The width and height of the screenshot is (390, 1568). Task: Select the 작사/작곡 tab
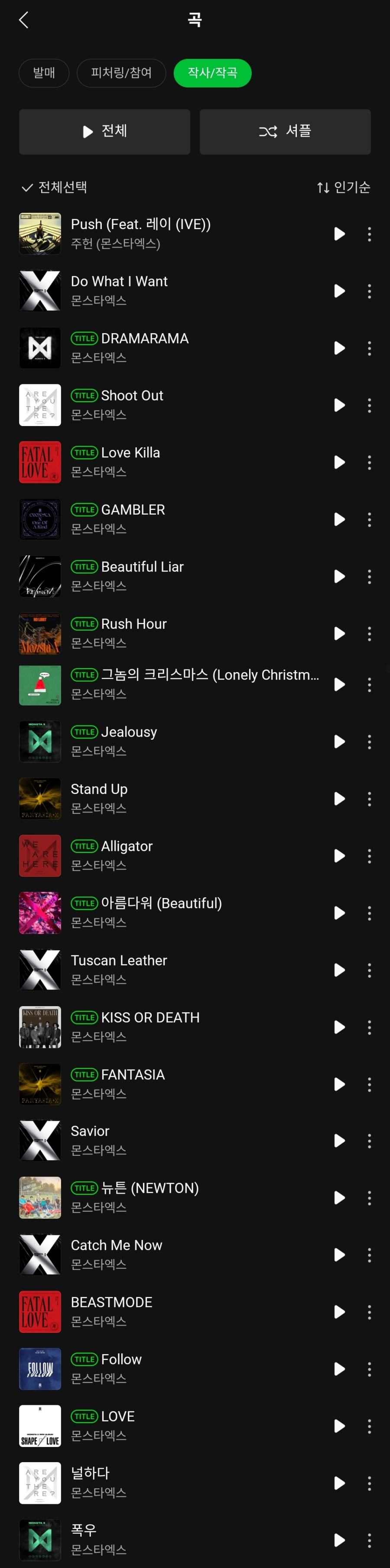pos(212,73)
